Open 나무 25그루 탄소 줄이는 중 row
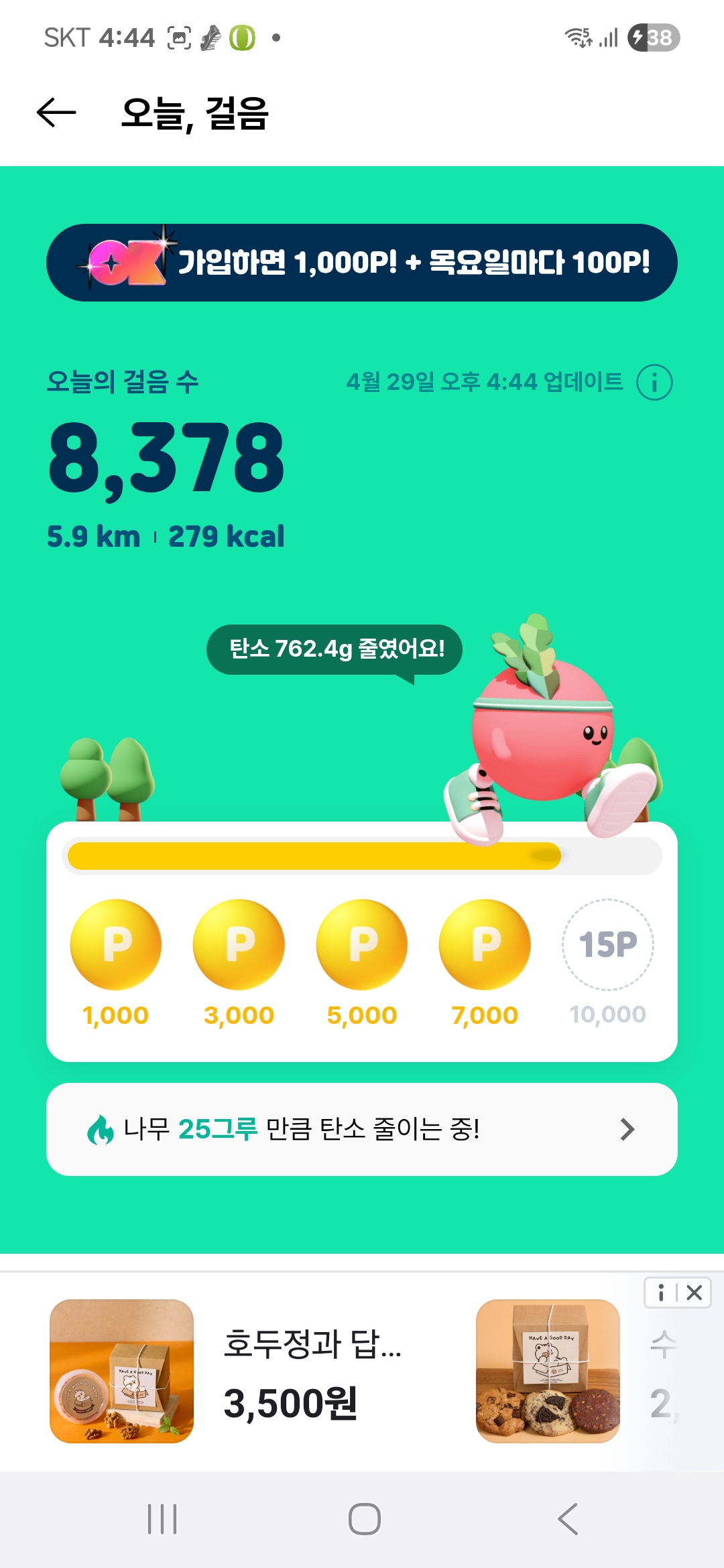 (362, 1130)
